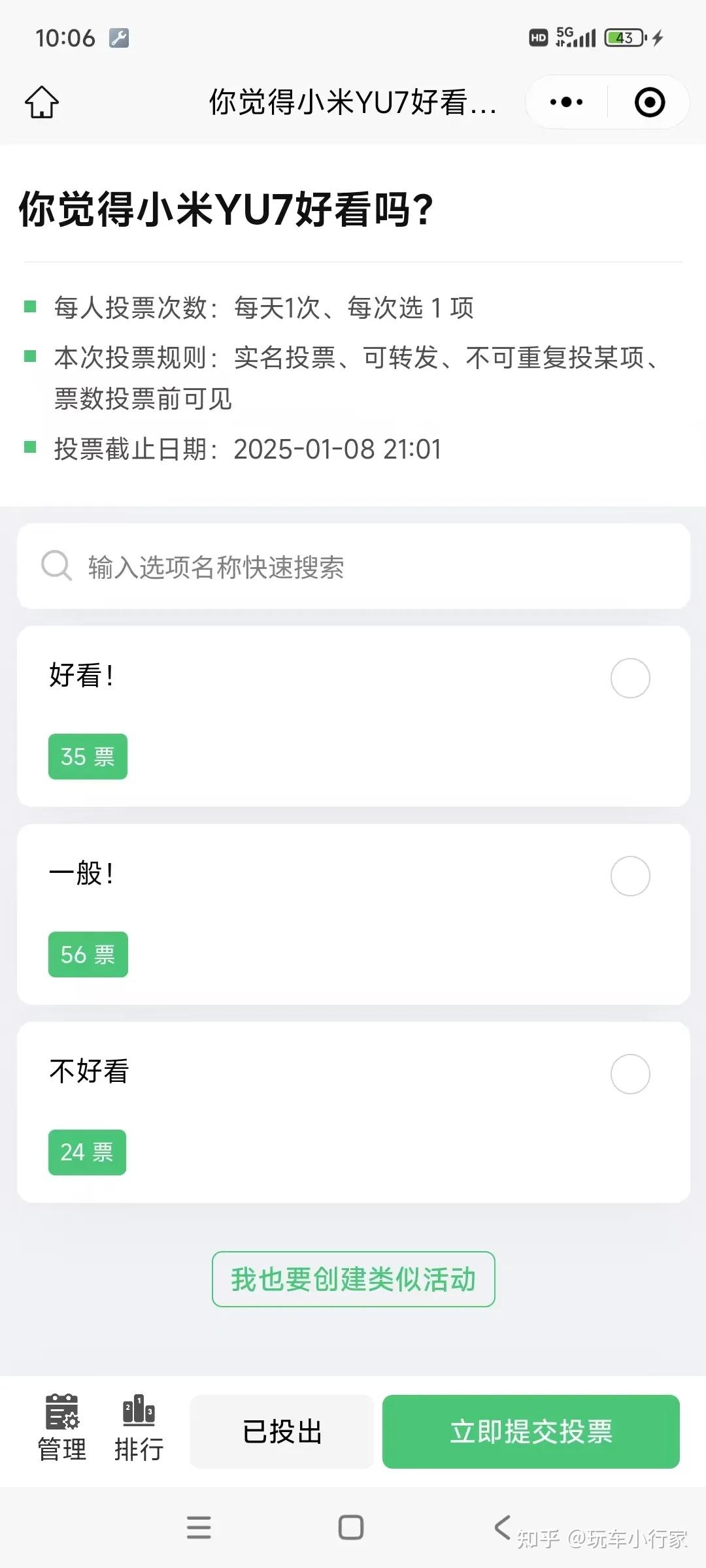706x1568 pixels.
Task: Click the circular close mini-program icon
Action: (x=649, y=102)
